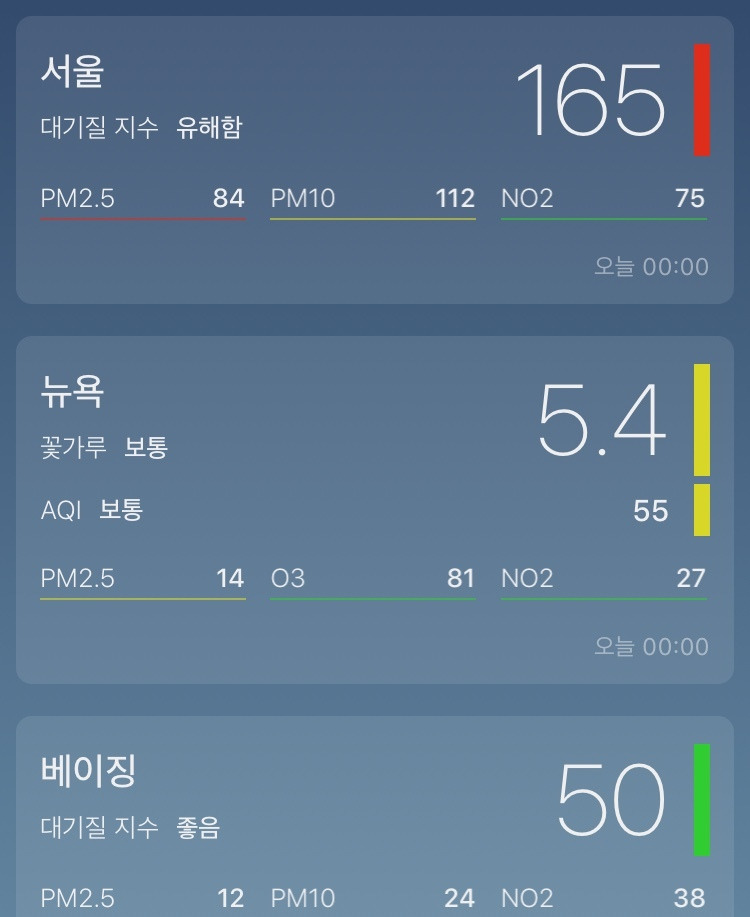The width and height of the screenshot is (750, 917).
Task: Open the 뉴욕 pollen and AQI card
Action: (375, 510)
